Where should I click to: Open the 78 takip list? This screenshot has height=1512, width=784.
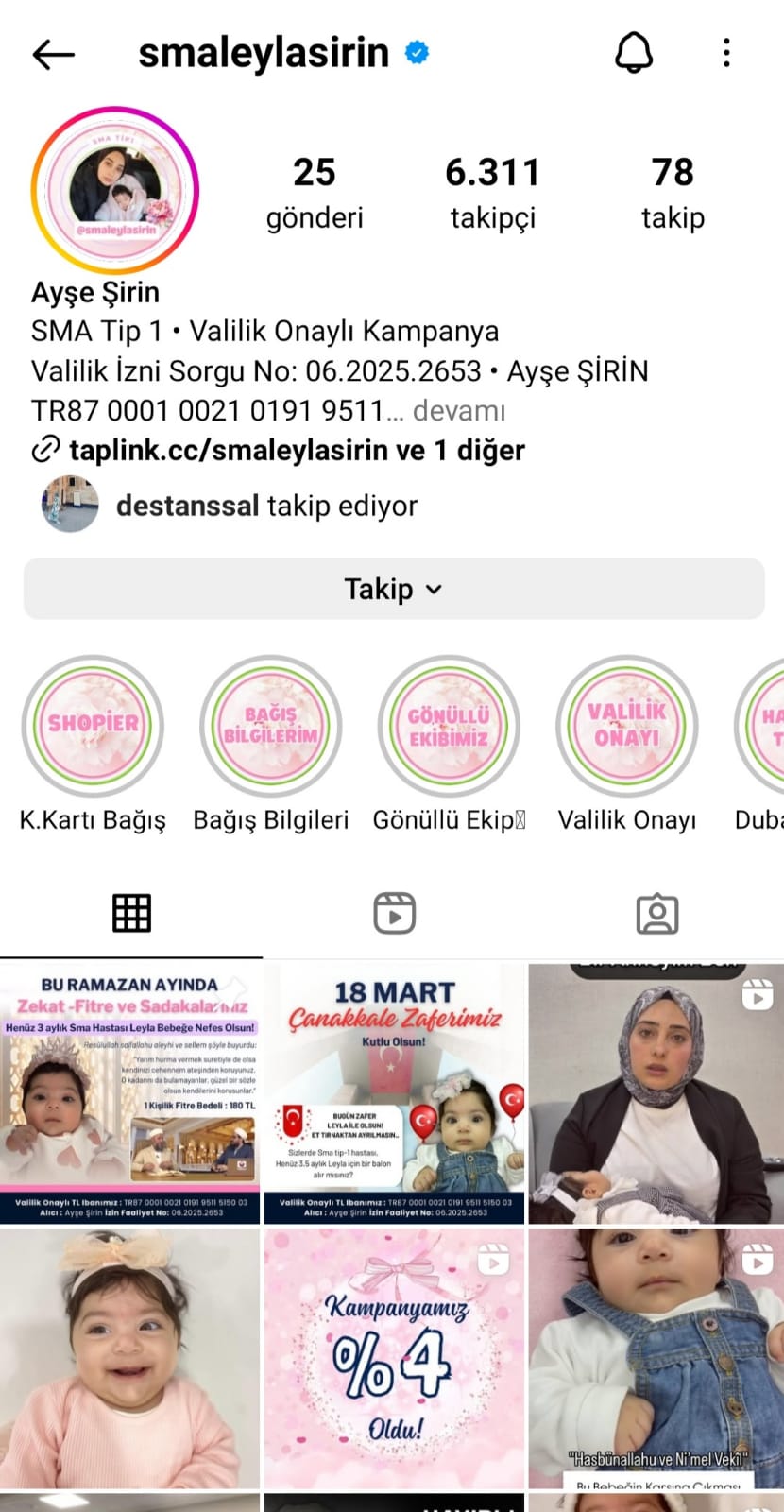pos(673,193)
